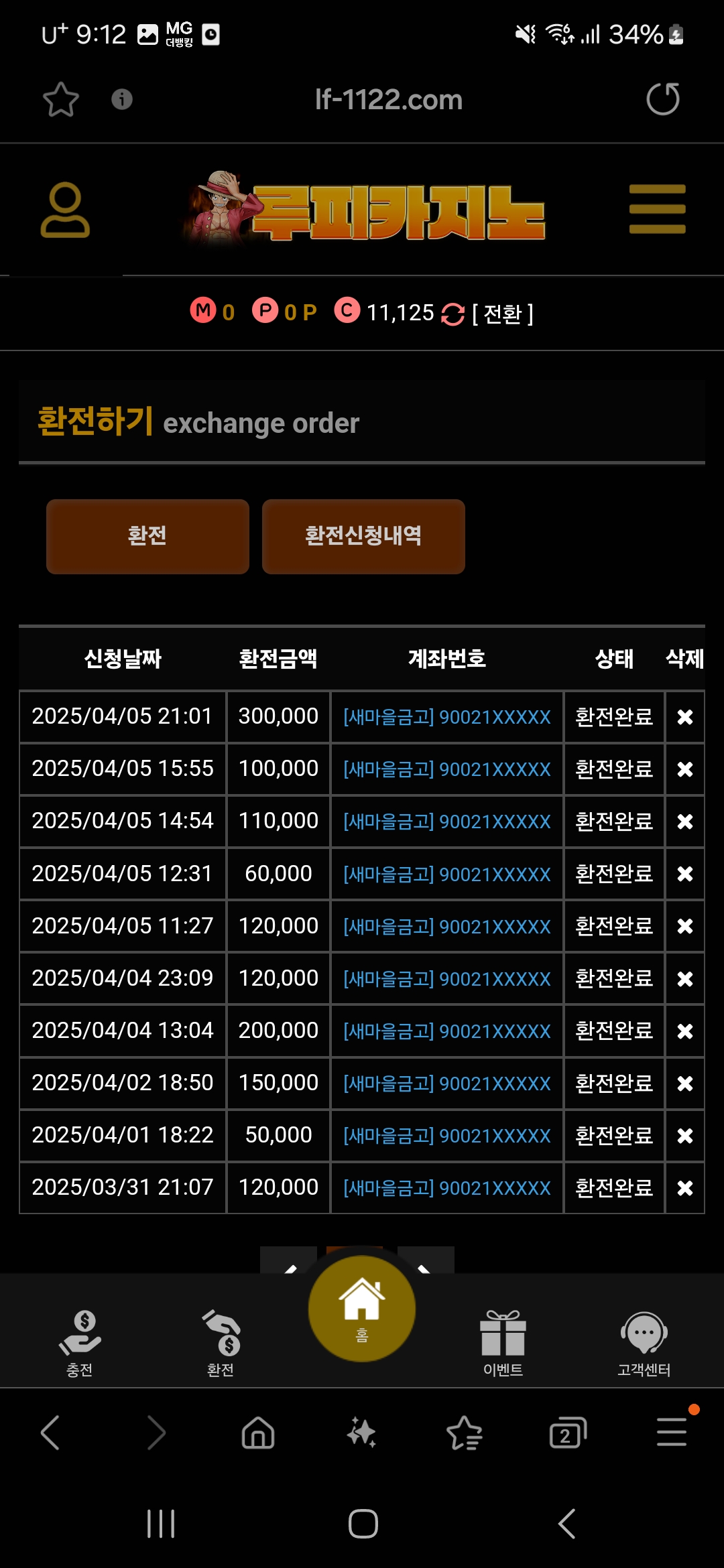Select the 환전 button
Viewport: 724px width, 1568px height.
pyautogui.click(x=147, y=536)
